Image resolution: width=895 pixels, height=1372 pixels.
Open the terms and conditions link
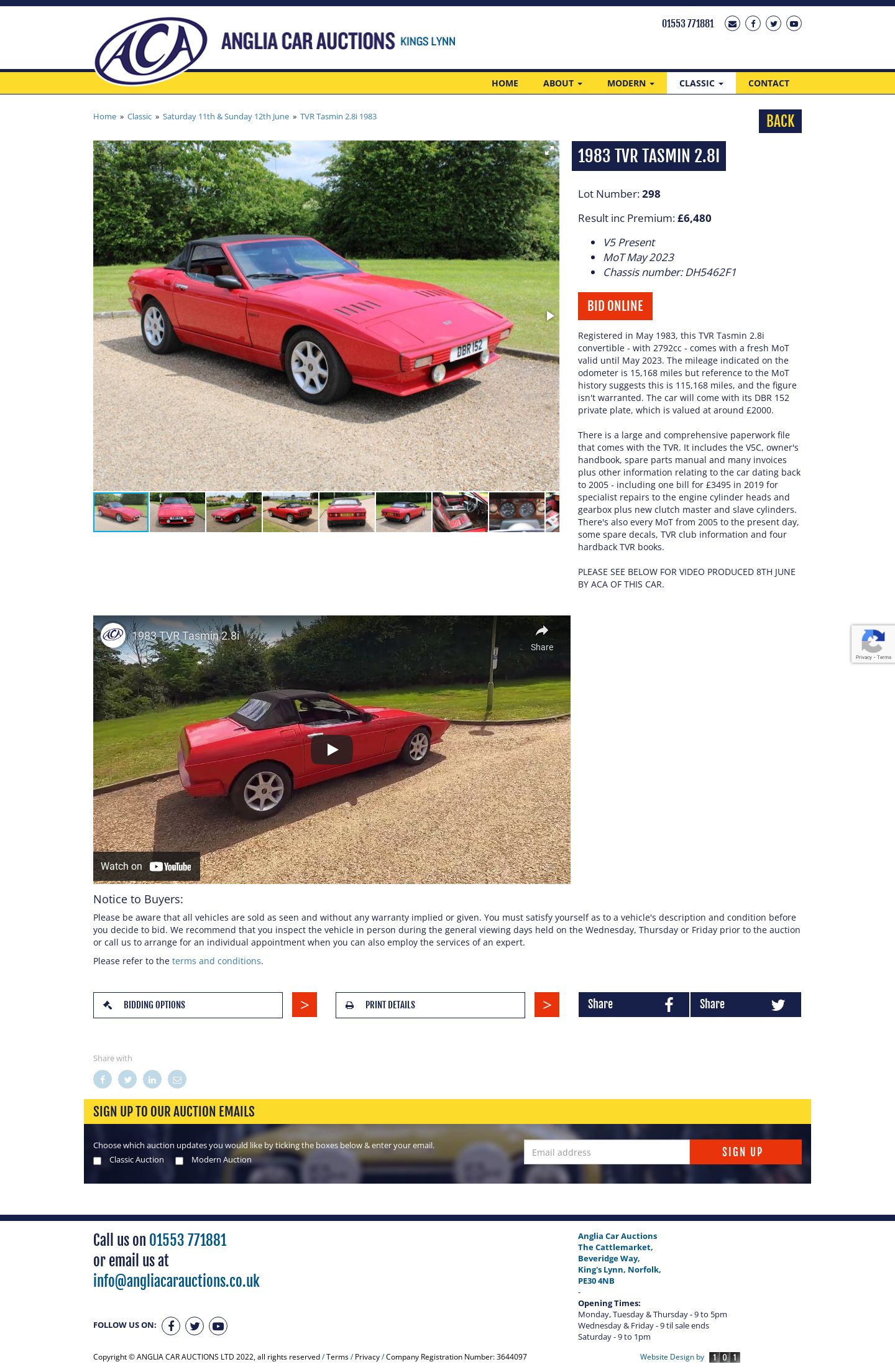[x=216, y=961]
